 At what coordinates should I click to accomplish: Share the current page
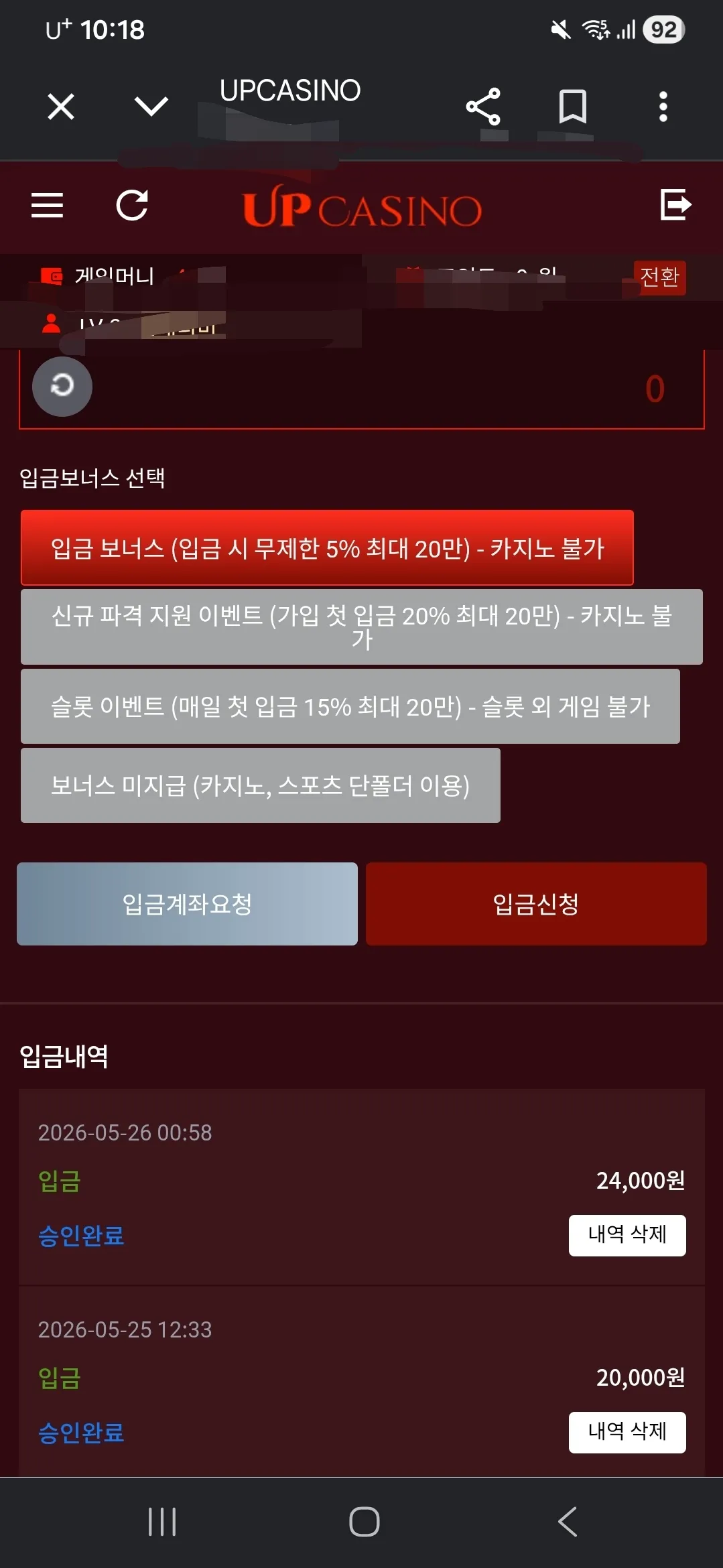pos(483,107)
